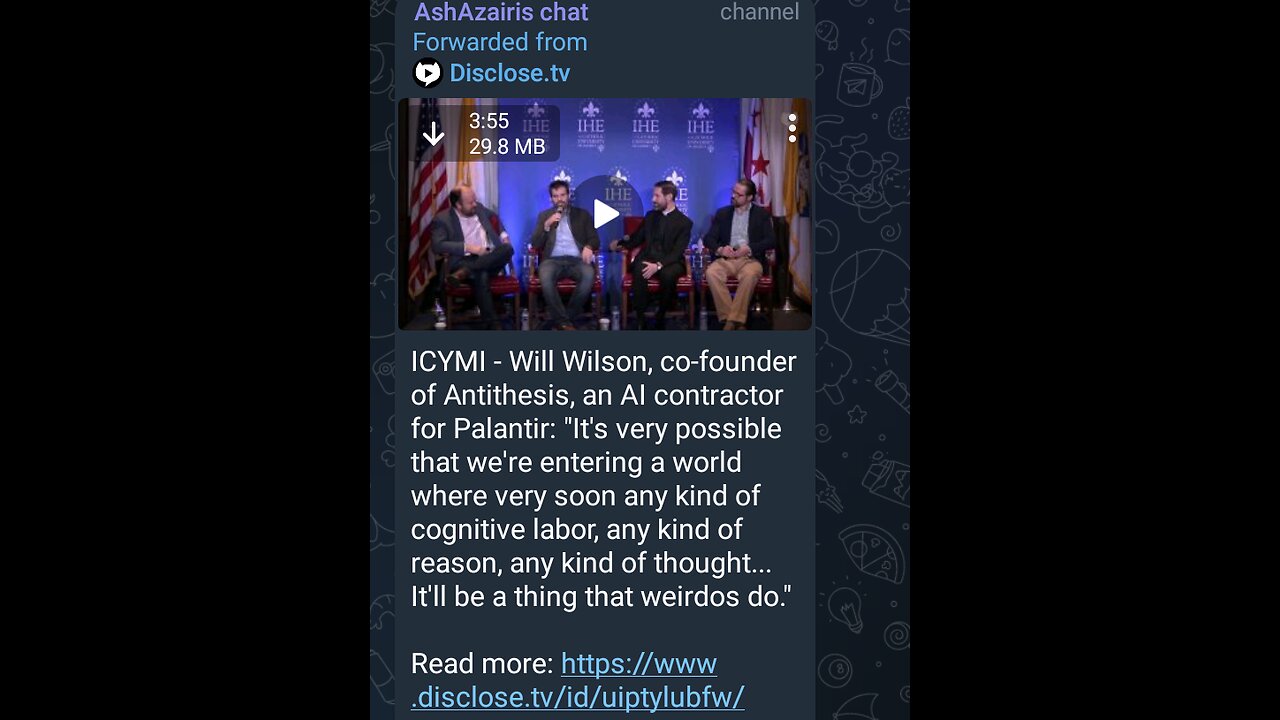This screenshot has height=720, width=1280.
Task: Open the Disclose.tv forwarded source channel
Action: pyautogui.click(x=508, y=73)
